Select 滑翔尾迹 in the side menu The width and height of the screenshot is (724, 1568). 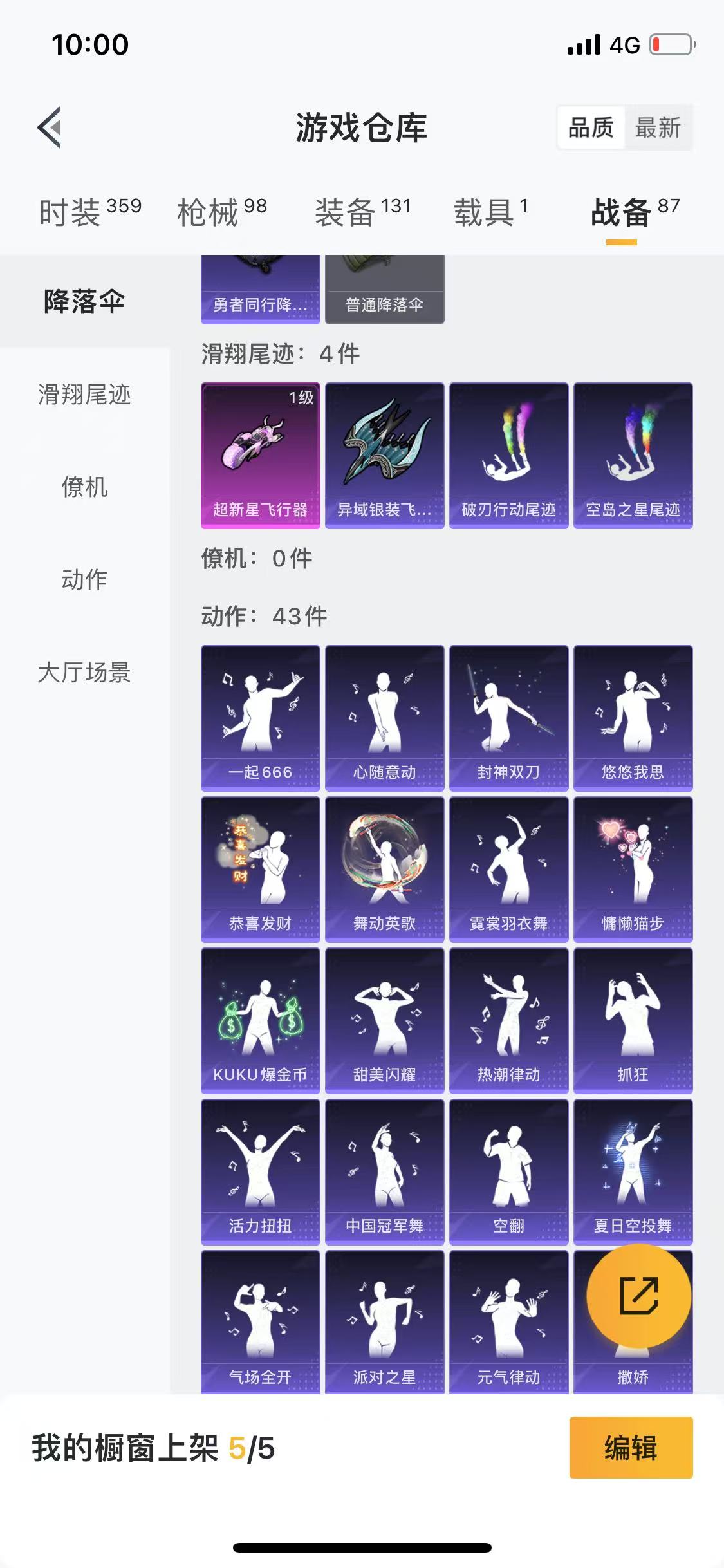pyautogui.click(x=84, y=395)
